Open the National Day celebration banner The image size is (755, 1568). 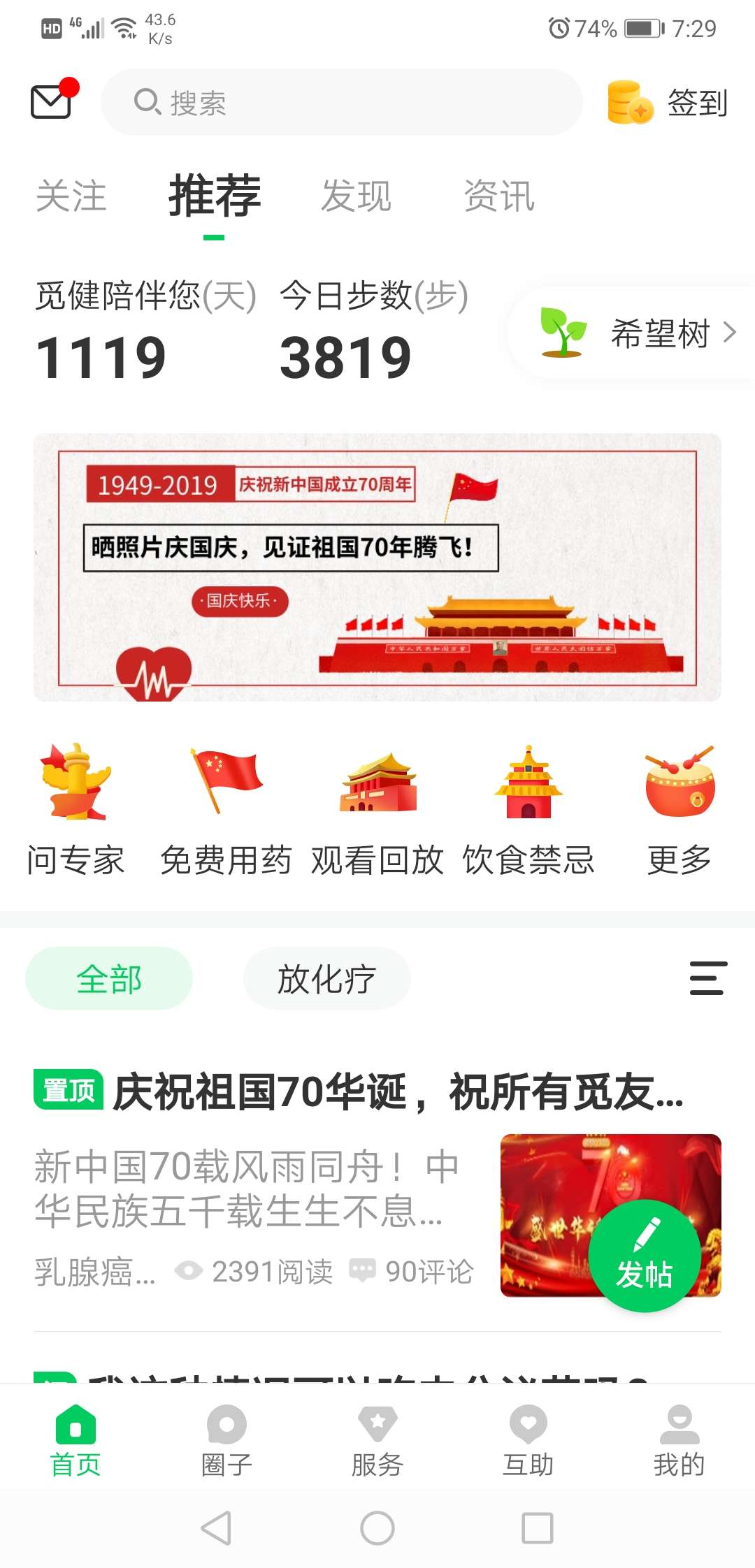[x=377, y=567]
